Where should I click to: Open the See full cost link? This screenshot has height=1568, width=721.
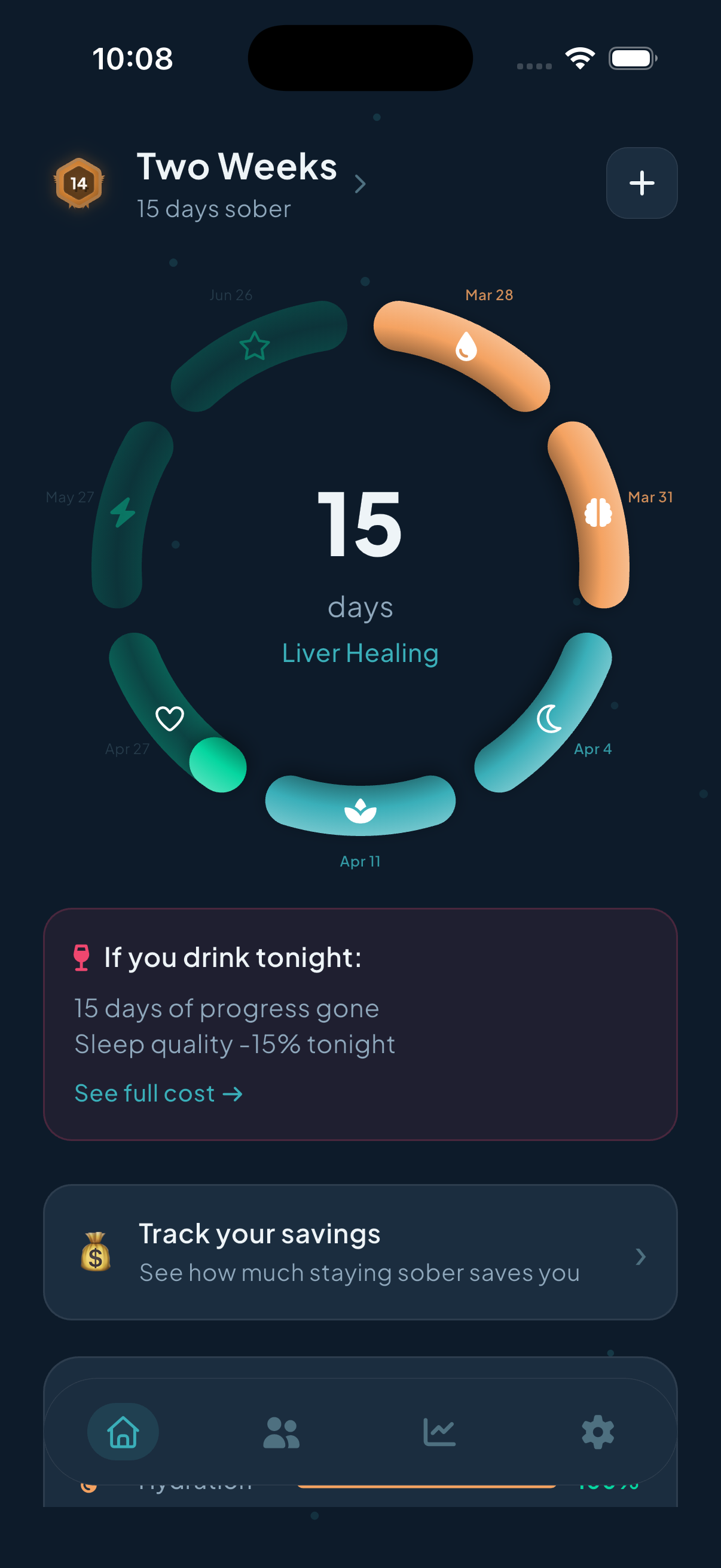point(157,1093)
